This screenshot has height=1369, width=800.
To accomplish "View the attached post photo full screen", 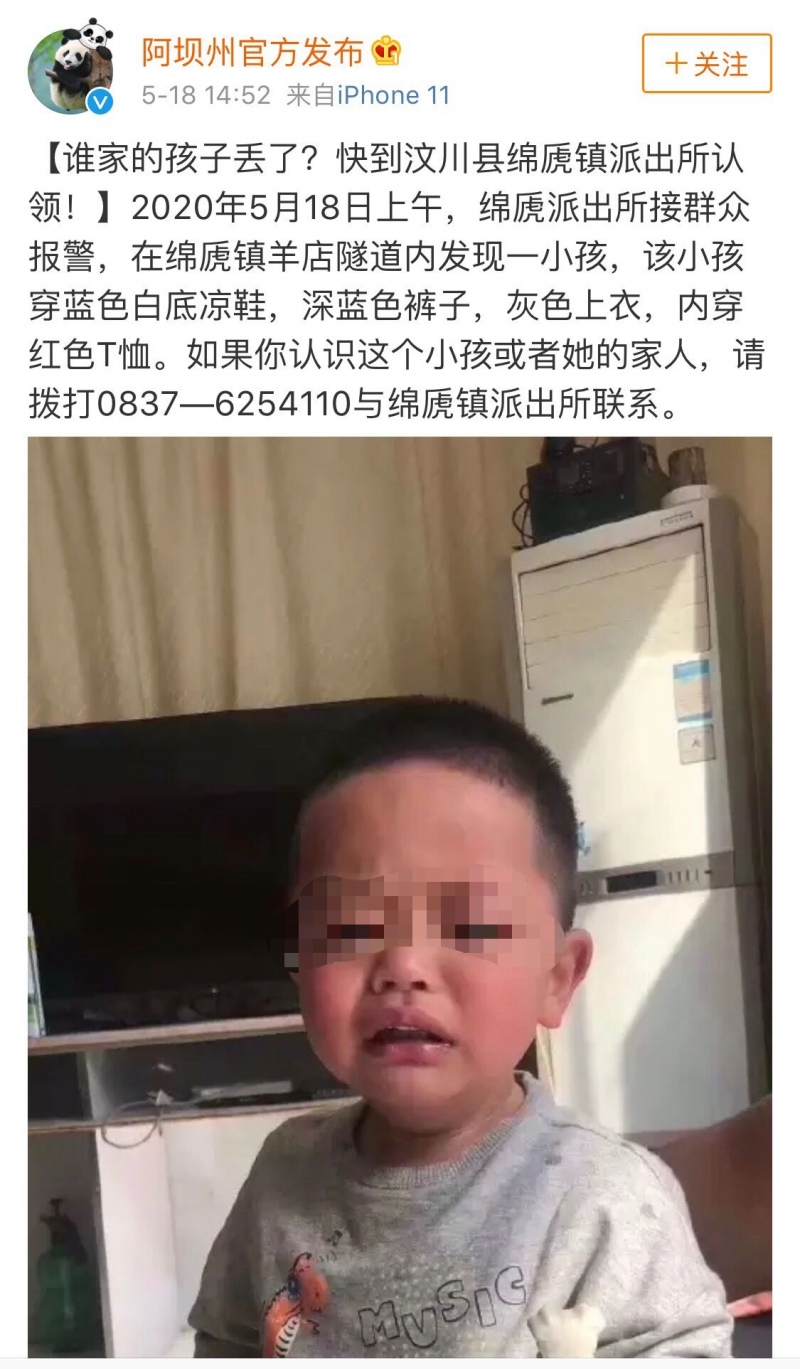I will (400, 897).
